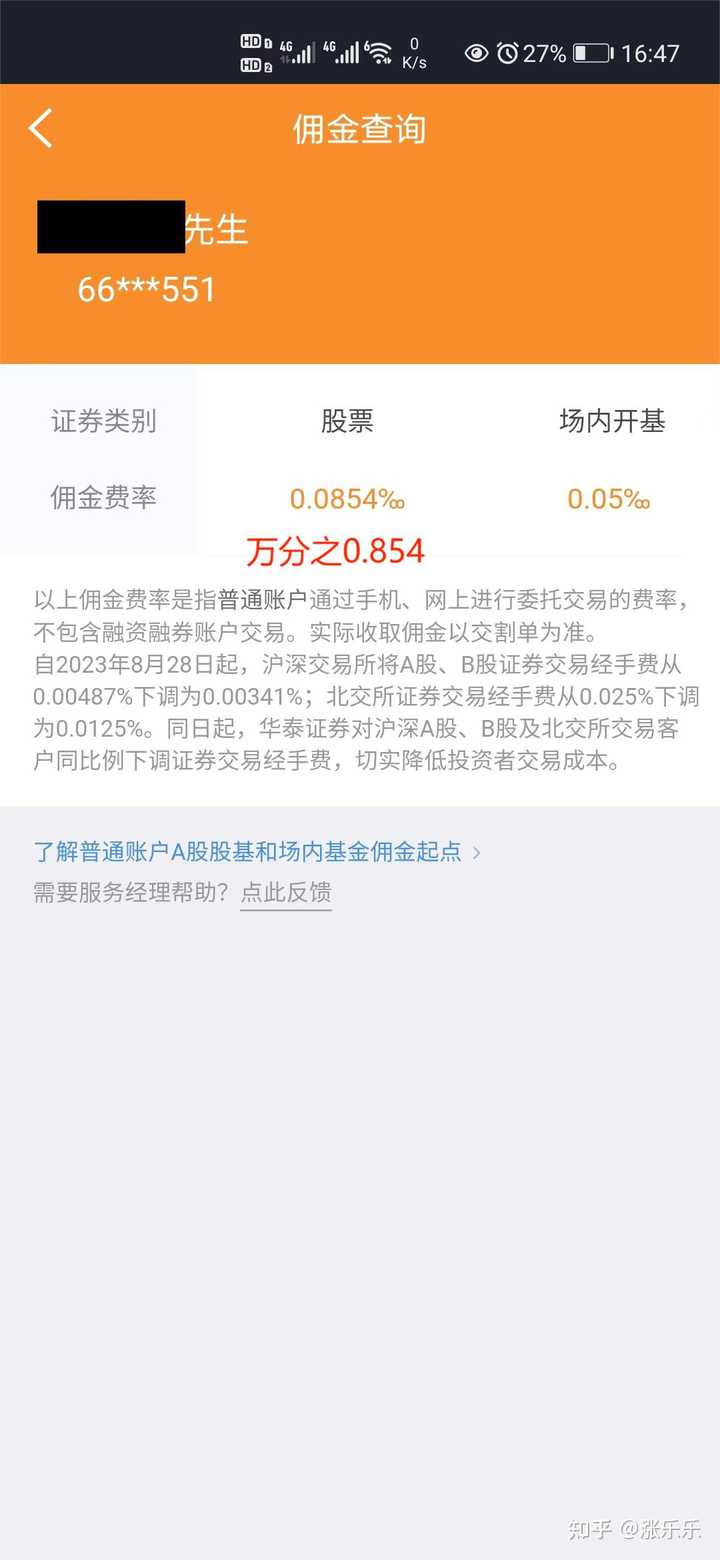Tap the HD2 indicator icon
Image resolution: width=720 pixels, height=1560 pixels.
pyautogui.click(x=253, y=63)
